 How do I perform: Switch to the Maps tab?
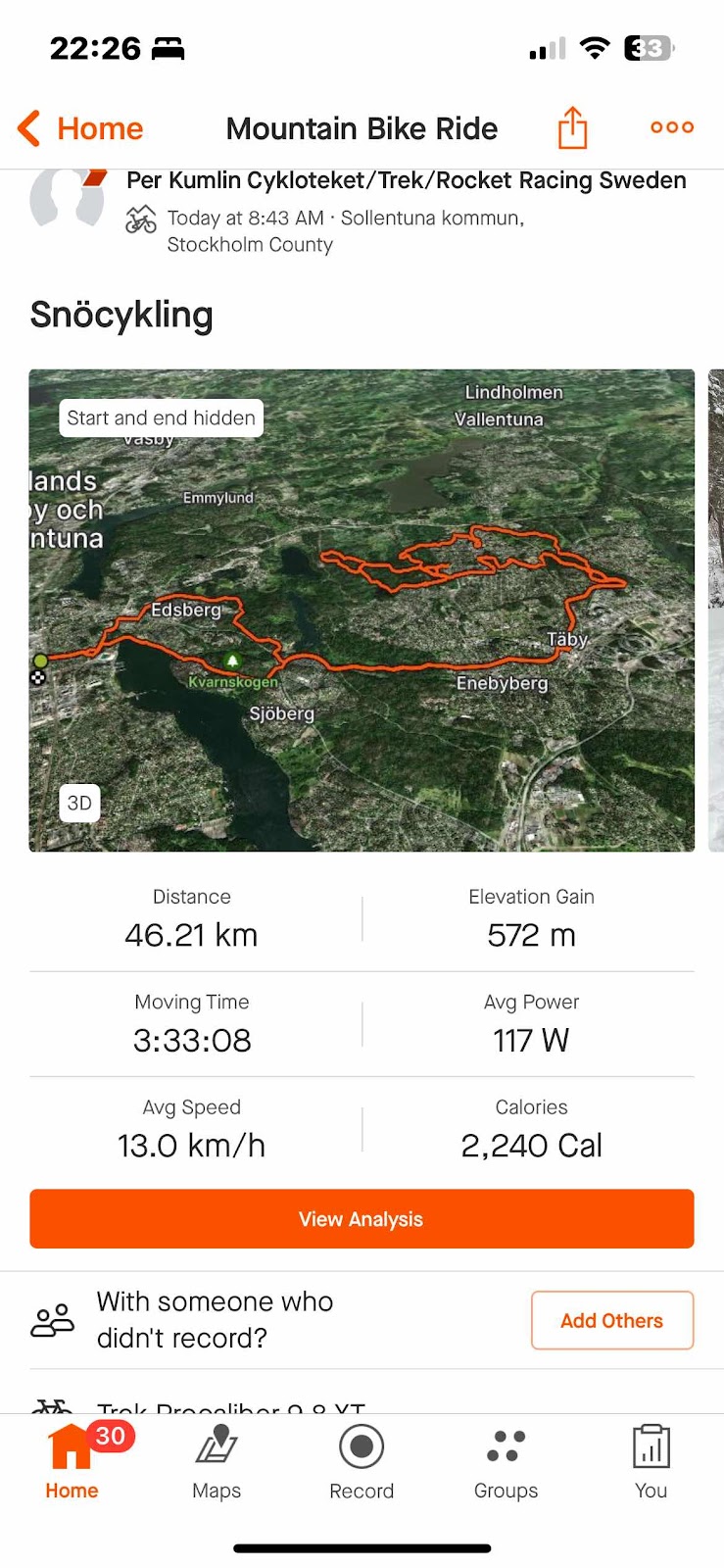click(x=217, y=1462)
